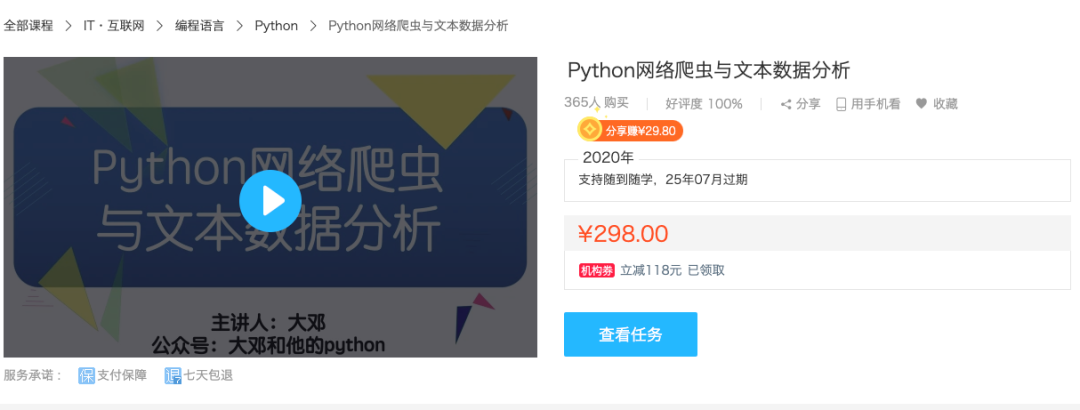Open 用手机看 option
The height and width of the screenshot is (410, 1080).
coord(868,104)
